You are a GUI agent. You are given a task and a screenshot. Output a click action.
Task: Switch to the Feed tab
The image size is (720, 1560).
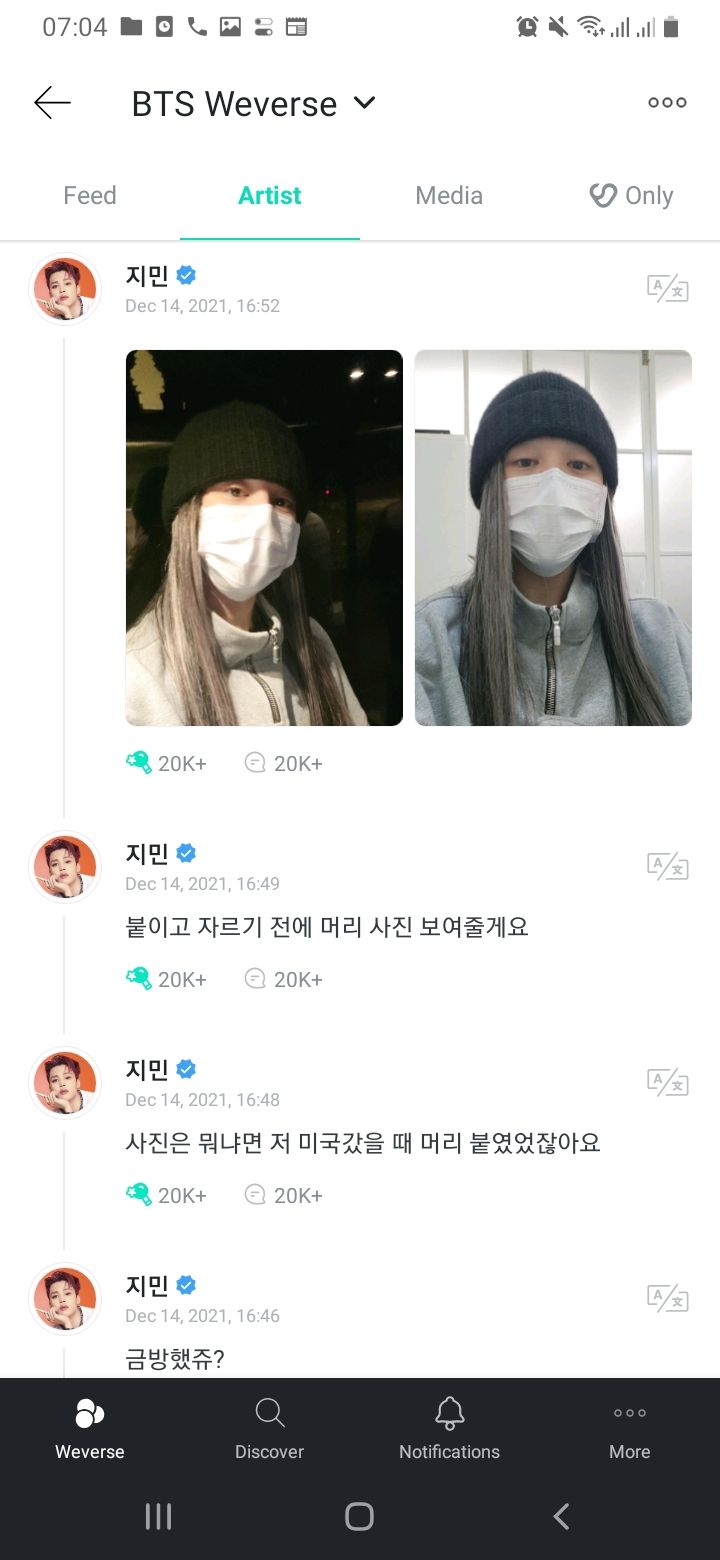pyautogui.click(x=90, y=196)
